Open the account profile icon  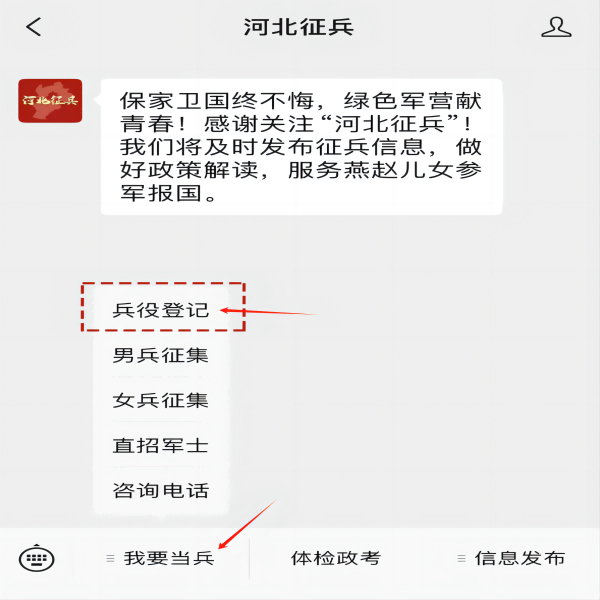click(x=556, y=27)
